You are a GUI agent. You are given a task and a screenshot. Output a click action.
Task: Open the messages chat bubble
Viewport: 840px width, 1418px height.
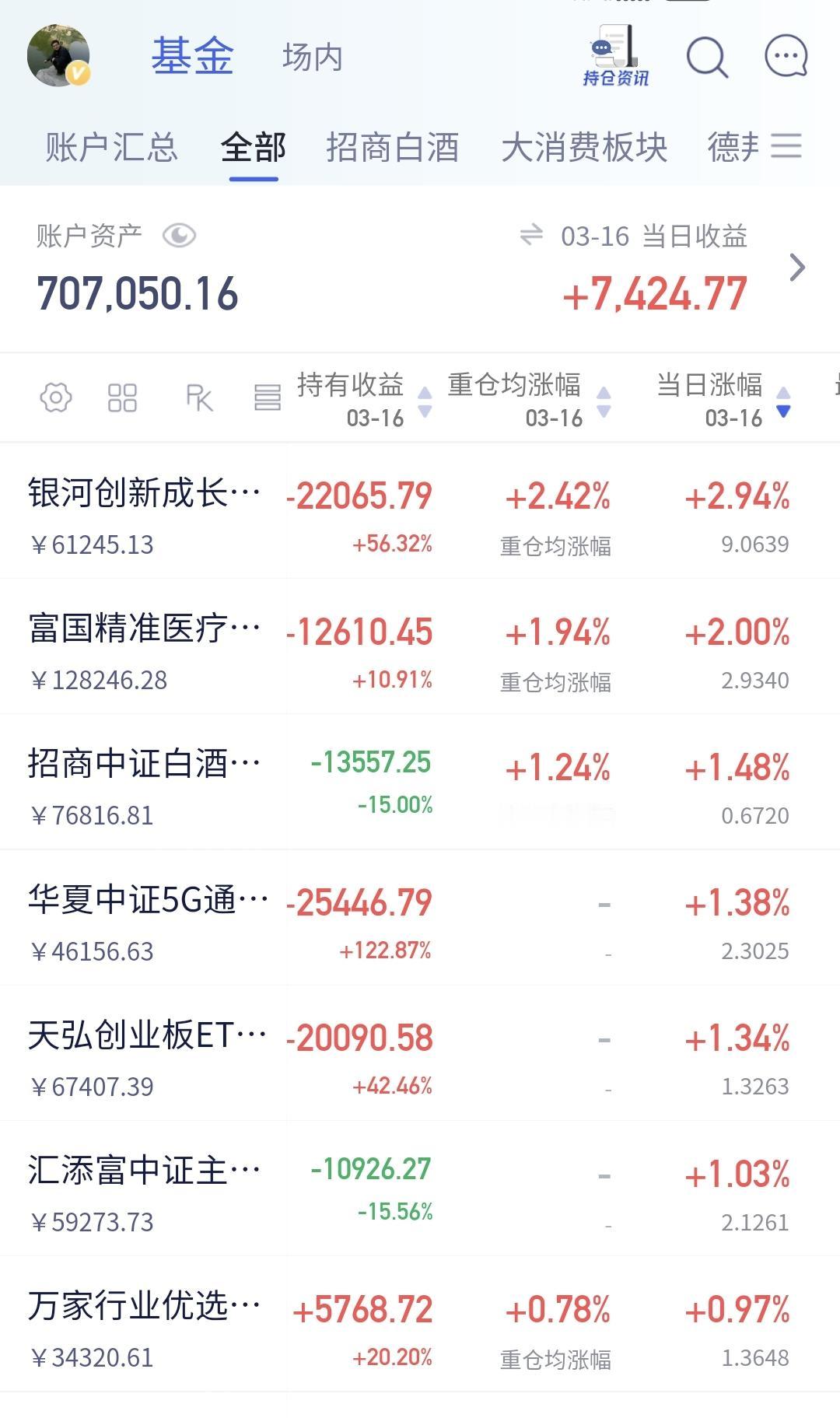[x=786, y=56]
